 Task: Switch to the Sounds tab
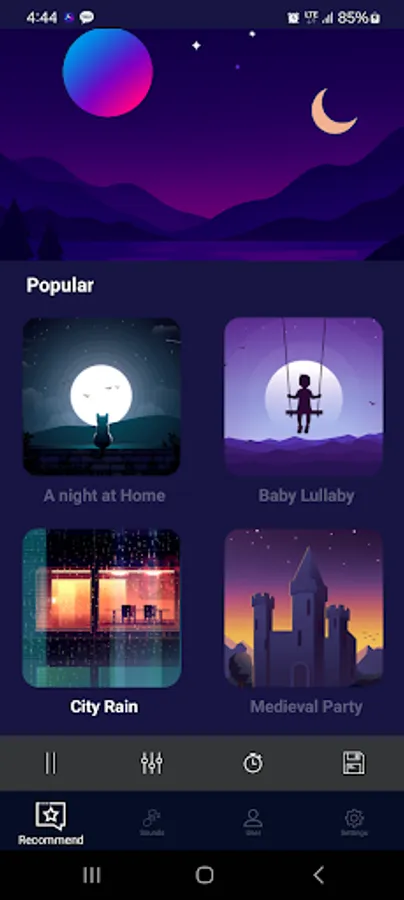pyautogui.click(x=152, y=823)
